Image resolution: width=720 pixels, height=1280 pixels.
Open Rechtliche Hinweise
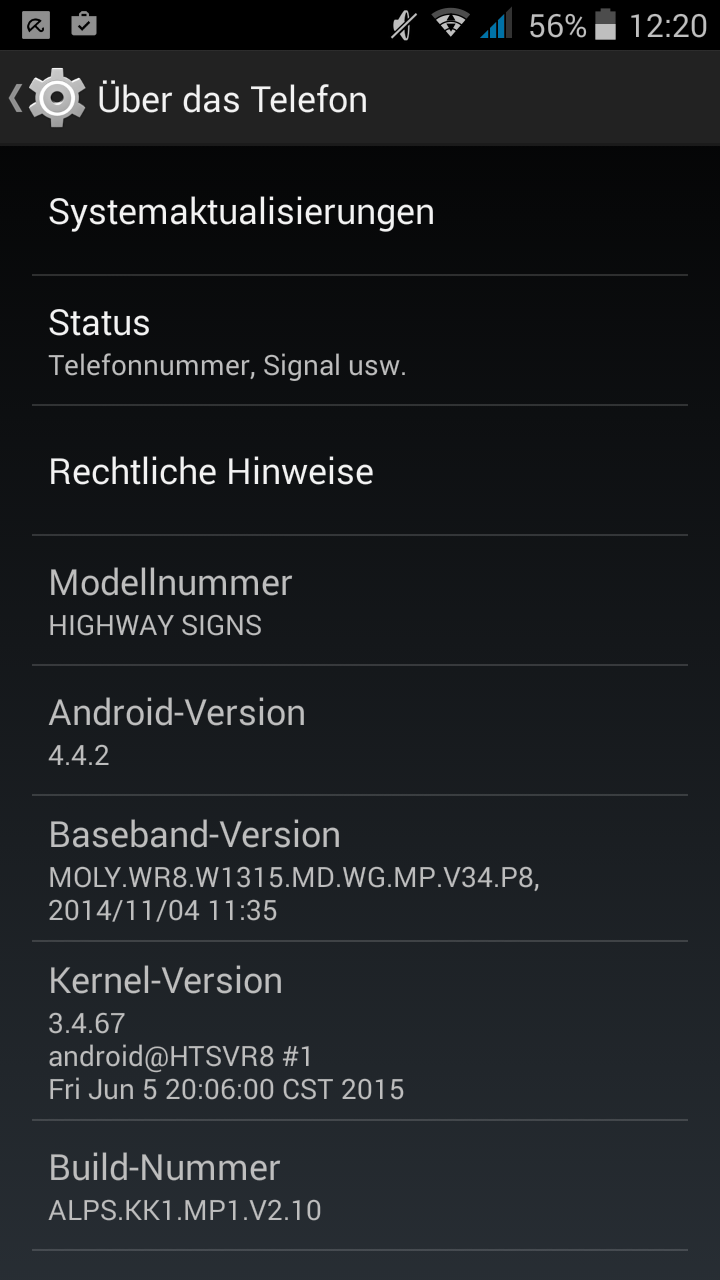click(360, 471)
